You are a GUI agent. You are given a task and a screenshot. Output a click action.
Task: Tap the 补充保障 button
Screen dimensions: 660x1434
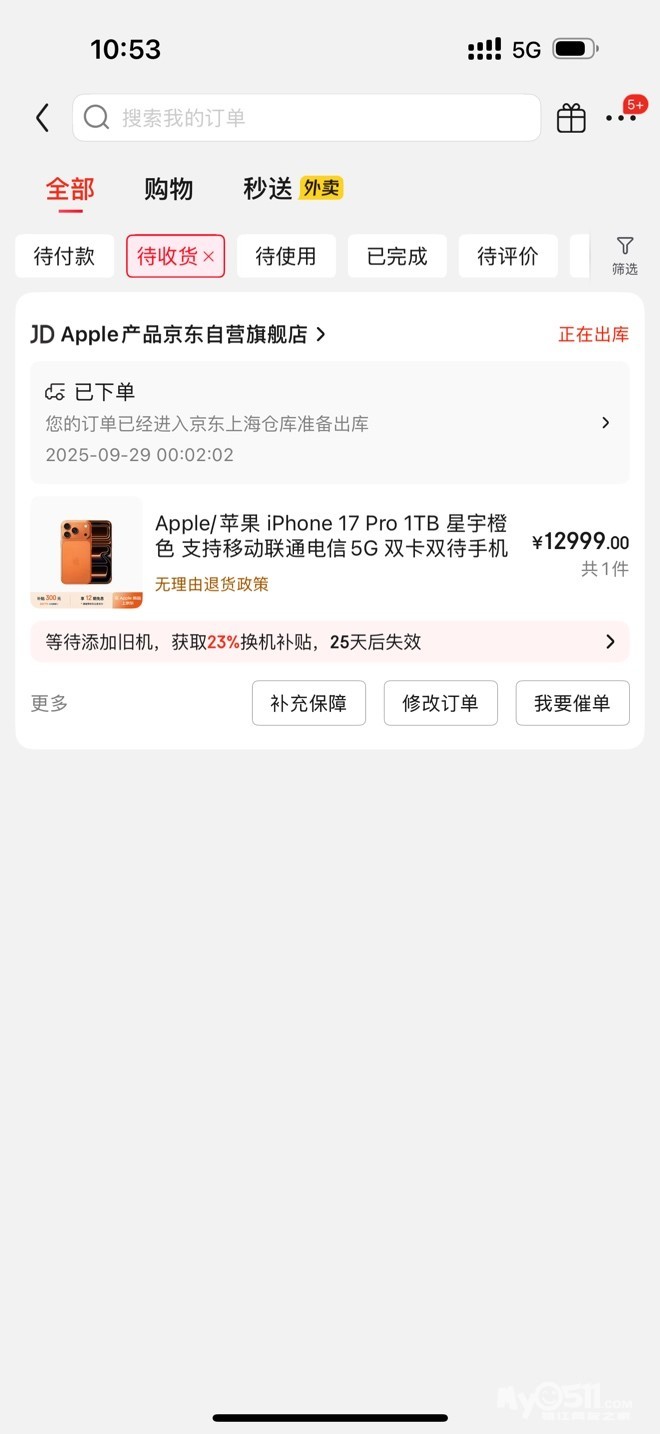tap(309, 703)
